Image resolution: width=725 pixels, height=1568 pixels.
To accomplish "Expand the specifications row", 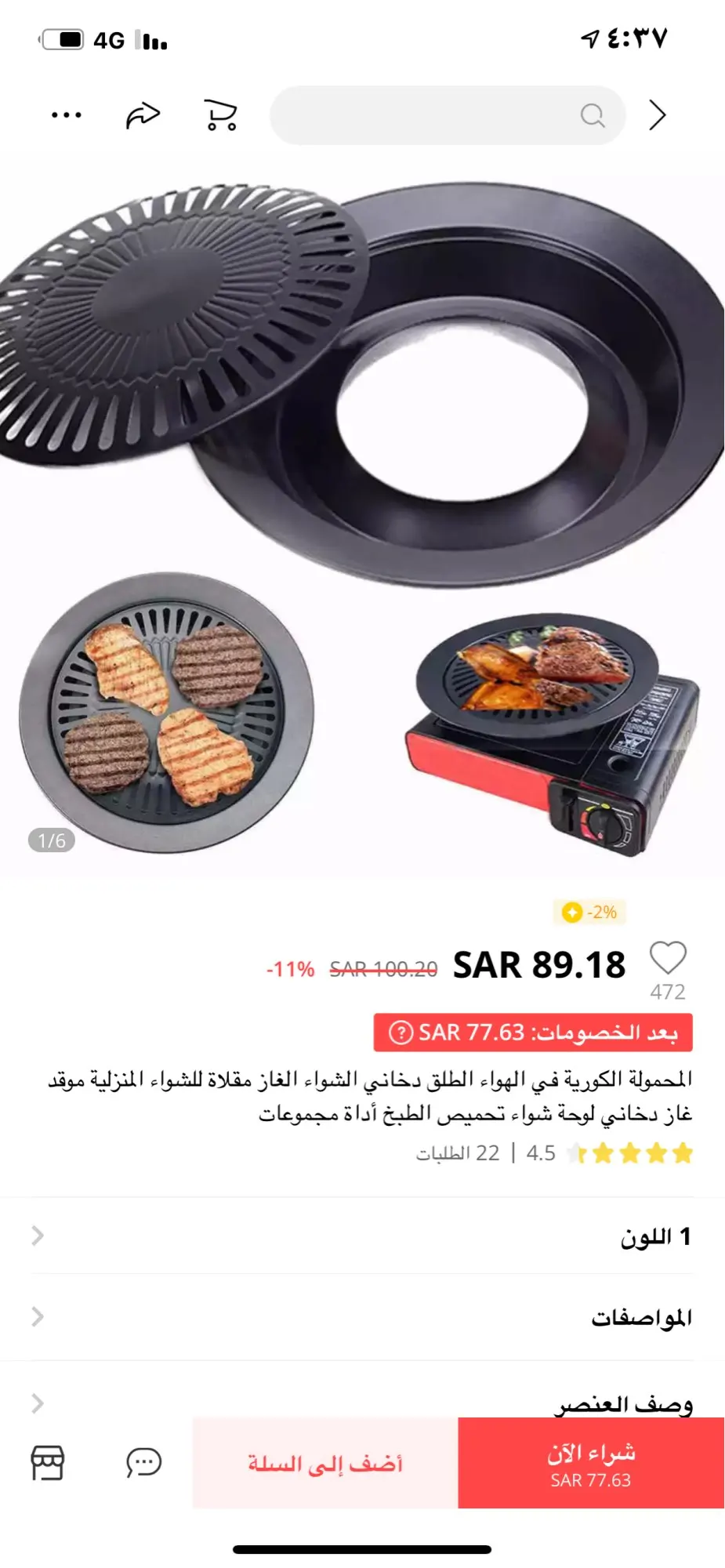I will 362,1317.
